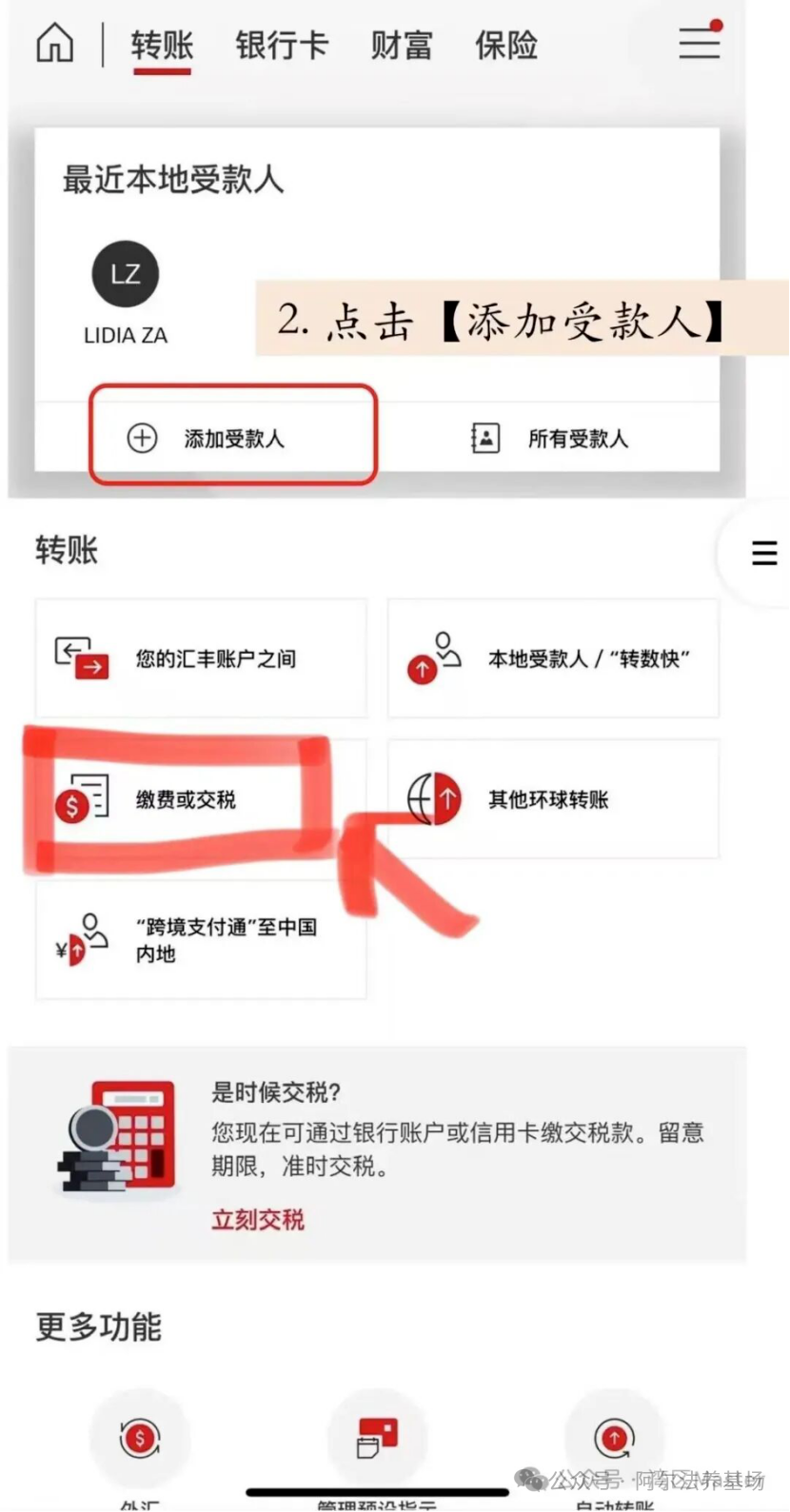Switch to the 银行卡 tab
This screenshot has height=1512, width=790.
(282, 46)
